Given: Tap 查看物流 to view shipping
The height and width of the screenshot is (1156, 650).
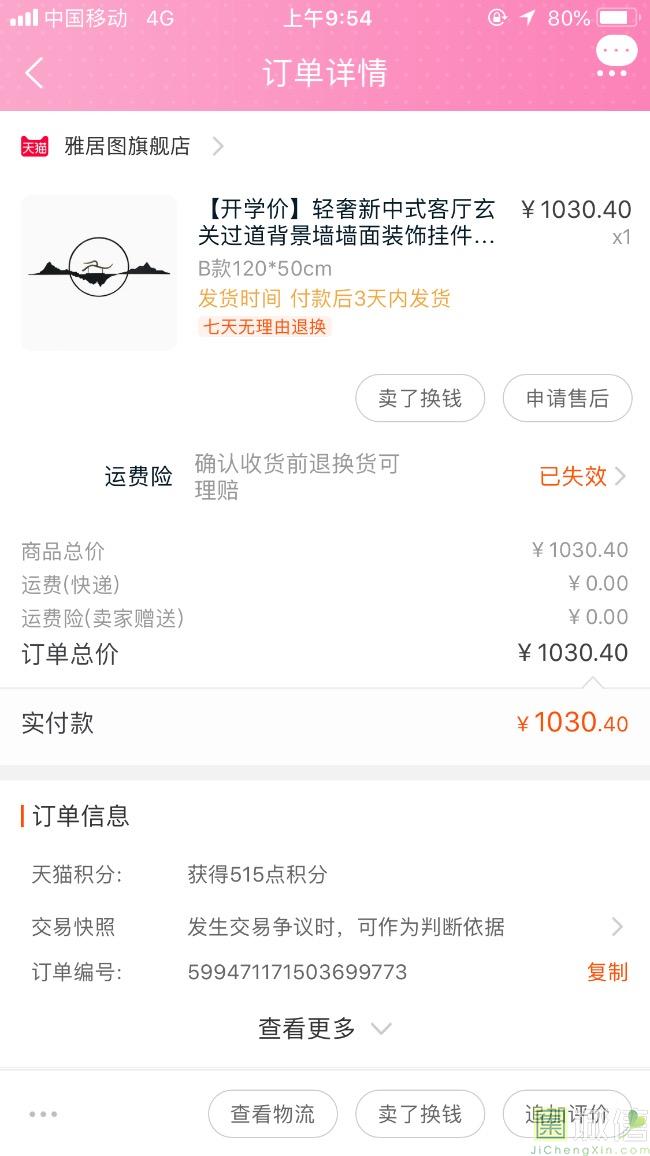Looking at the screenshot, I should 273,1114.
